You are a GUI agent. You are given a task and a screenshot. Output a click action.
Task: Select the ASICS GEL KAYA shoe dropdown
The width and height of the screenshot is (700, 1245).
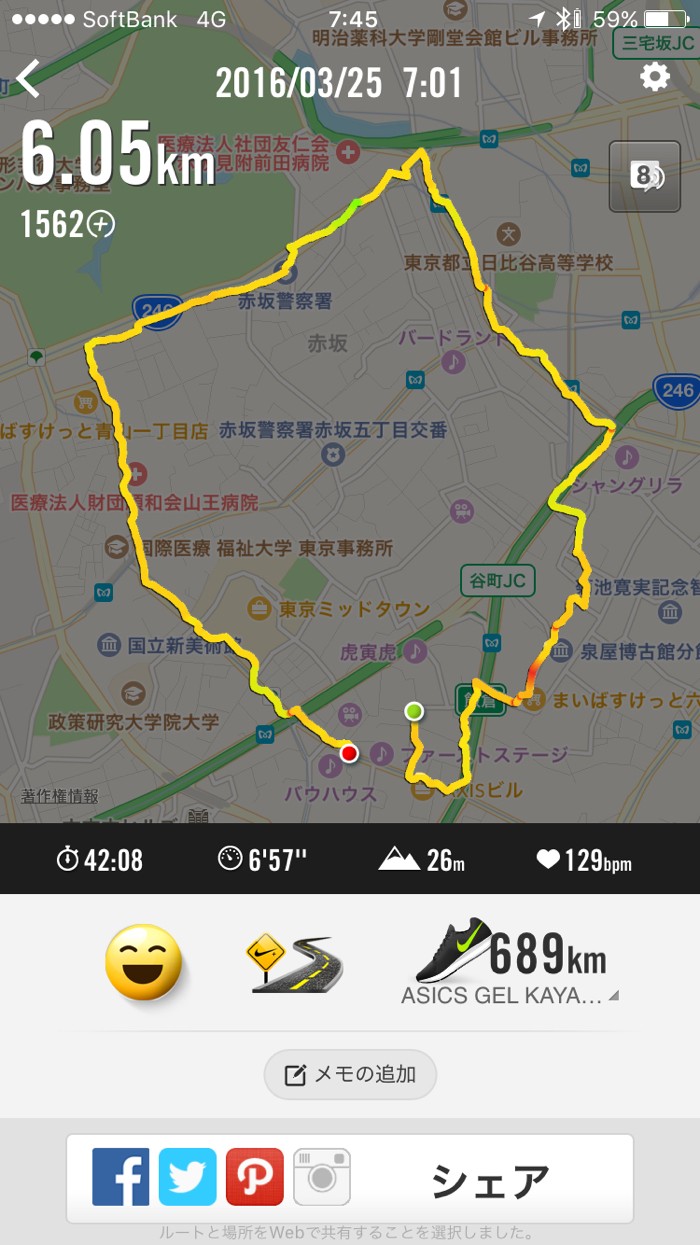click(x=510, y=964)
